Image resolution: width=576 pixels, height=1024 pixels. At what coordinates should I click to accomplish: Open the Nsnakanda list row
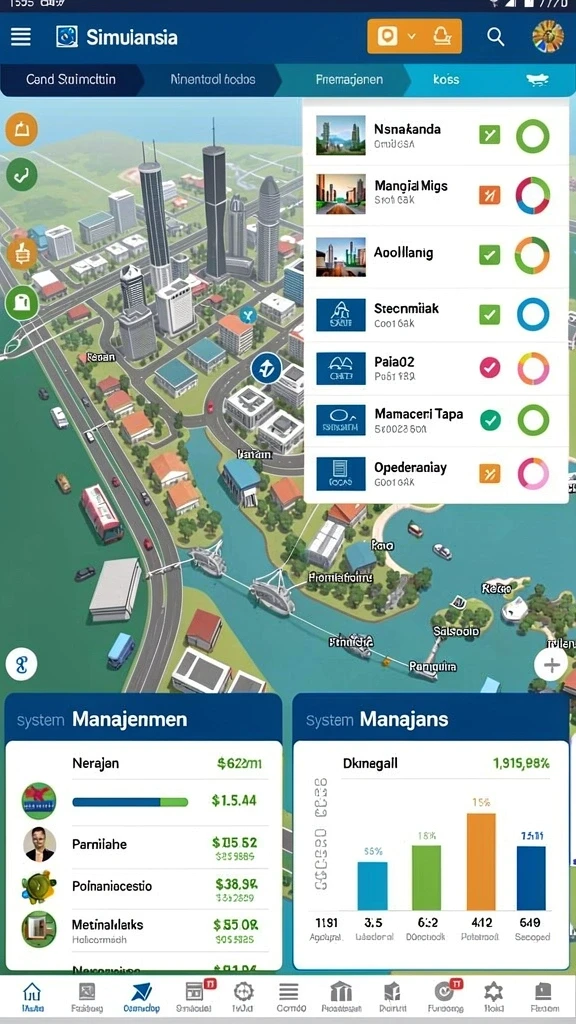click(x=436, y=135)
